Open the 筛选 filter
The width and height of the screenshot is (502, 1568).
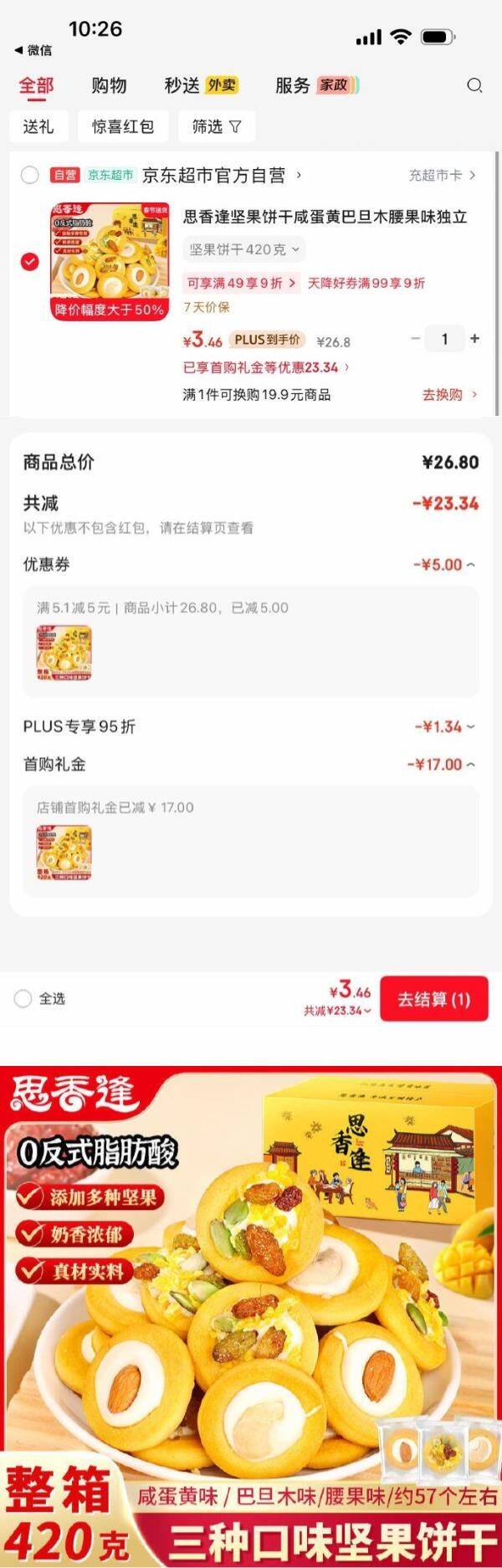216,126
